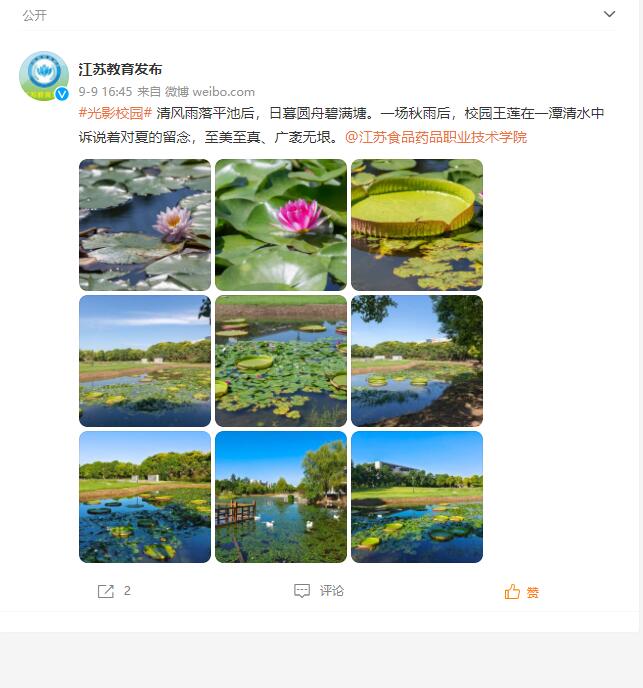Expand the chevron menu at top right
Screen dimensions: 643x688
pos(610,14)
